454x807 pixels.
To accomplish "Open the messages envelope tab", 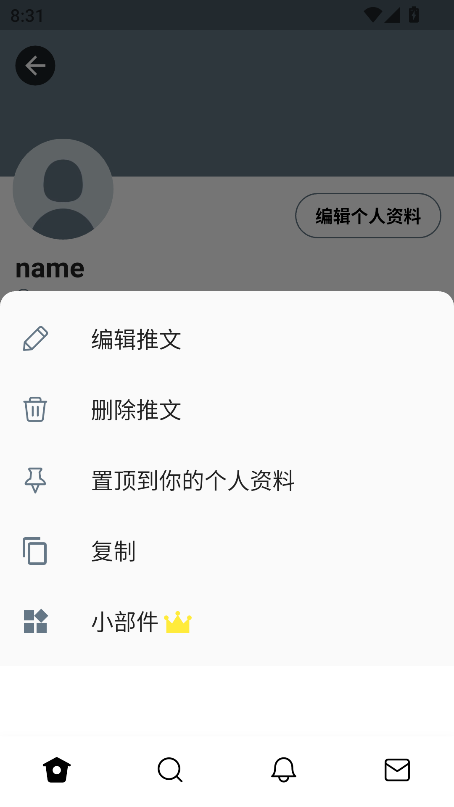I will tap(397, 770).
